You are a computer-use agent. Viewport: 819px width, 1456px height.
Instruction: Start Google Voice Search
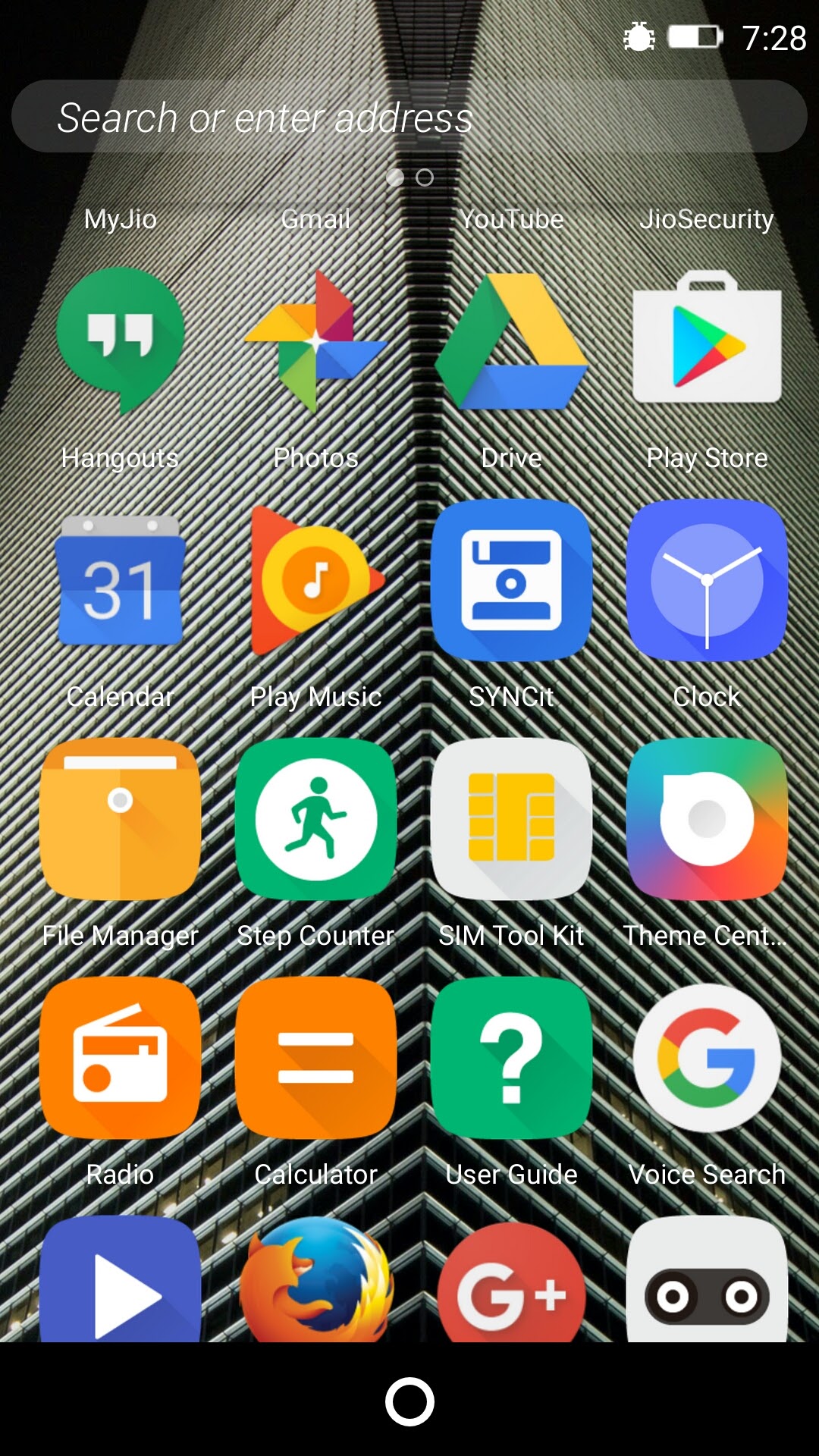[x=707, y=1058]
